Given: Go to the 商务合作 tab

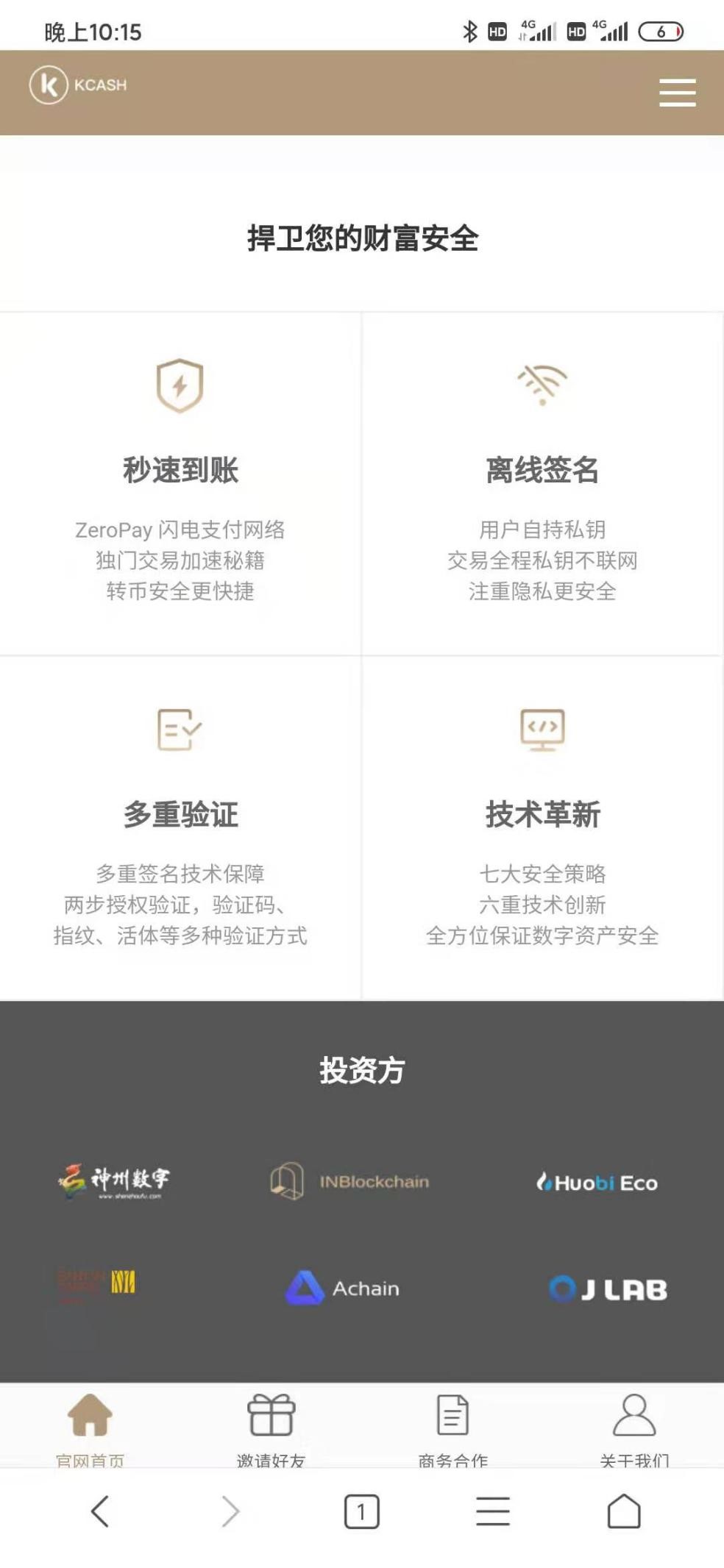Looking at the screenshot, I should (x=452, y=1427).
